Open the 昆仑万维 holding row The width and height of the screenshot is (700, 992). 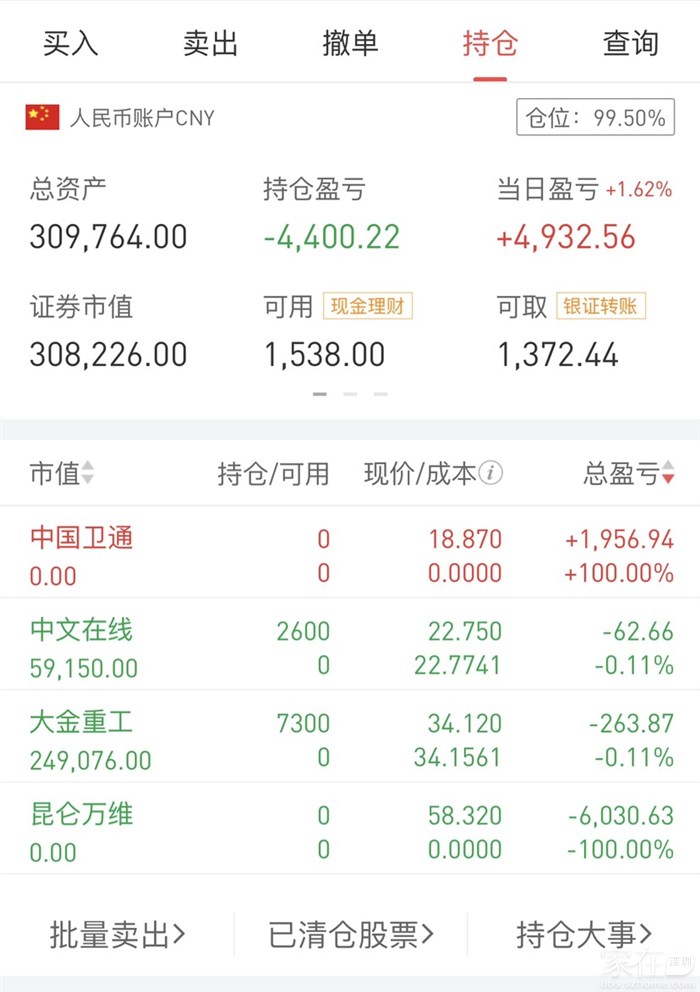point(350,831)
